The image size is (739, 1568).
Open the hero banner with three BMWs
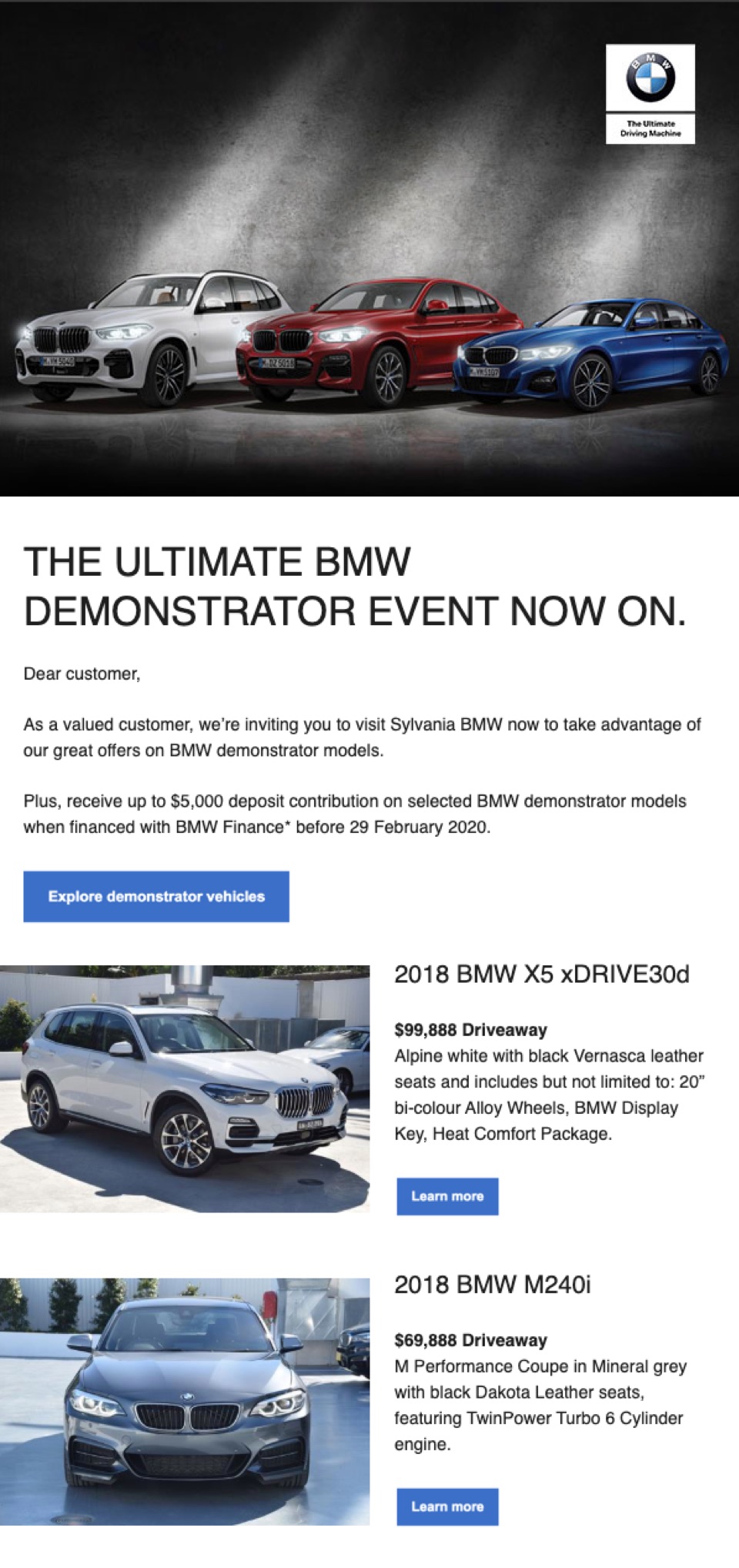(x=369, y=249)
